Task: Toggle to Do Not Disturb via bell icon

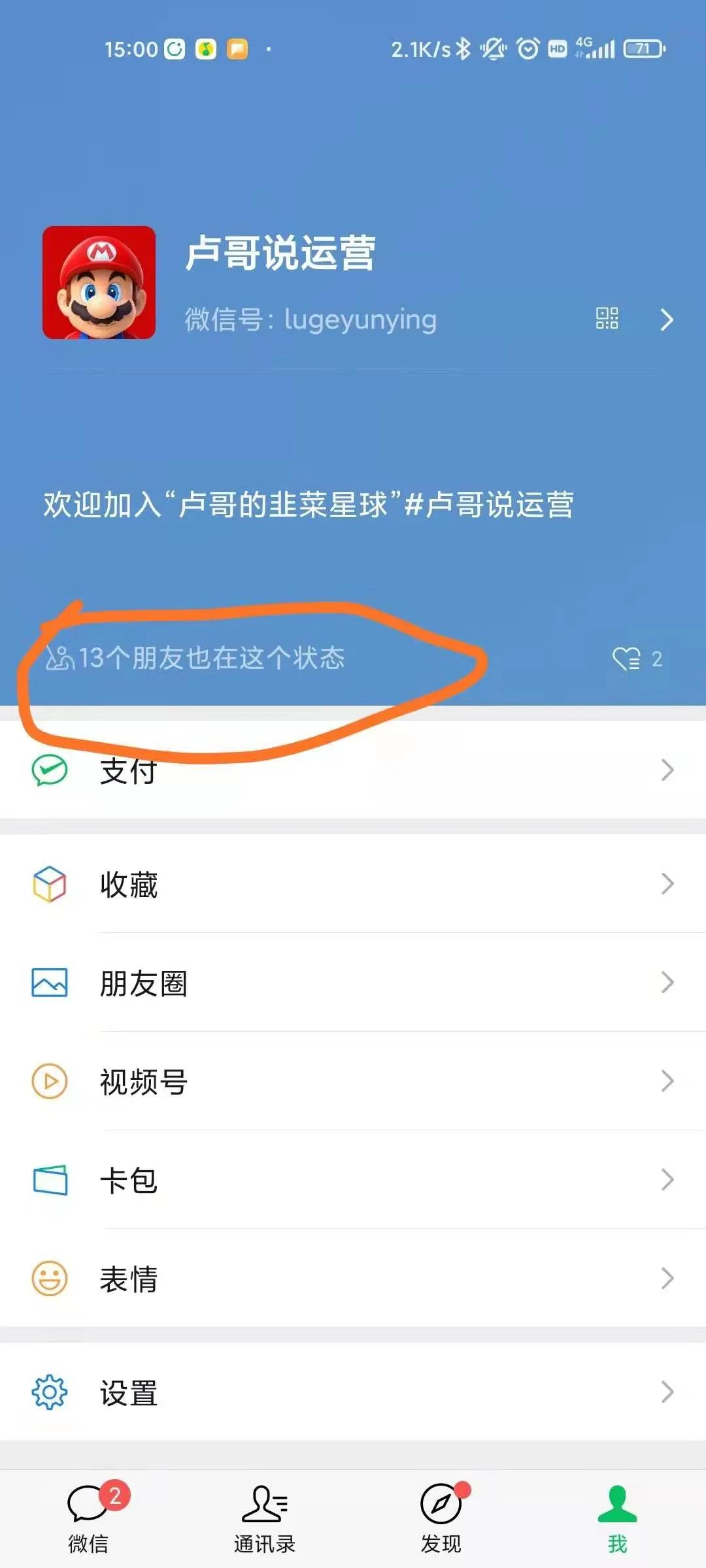Action: [492, 50]
